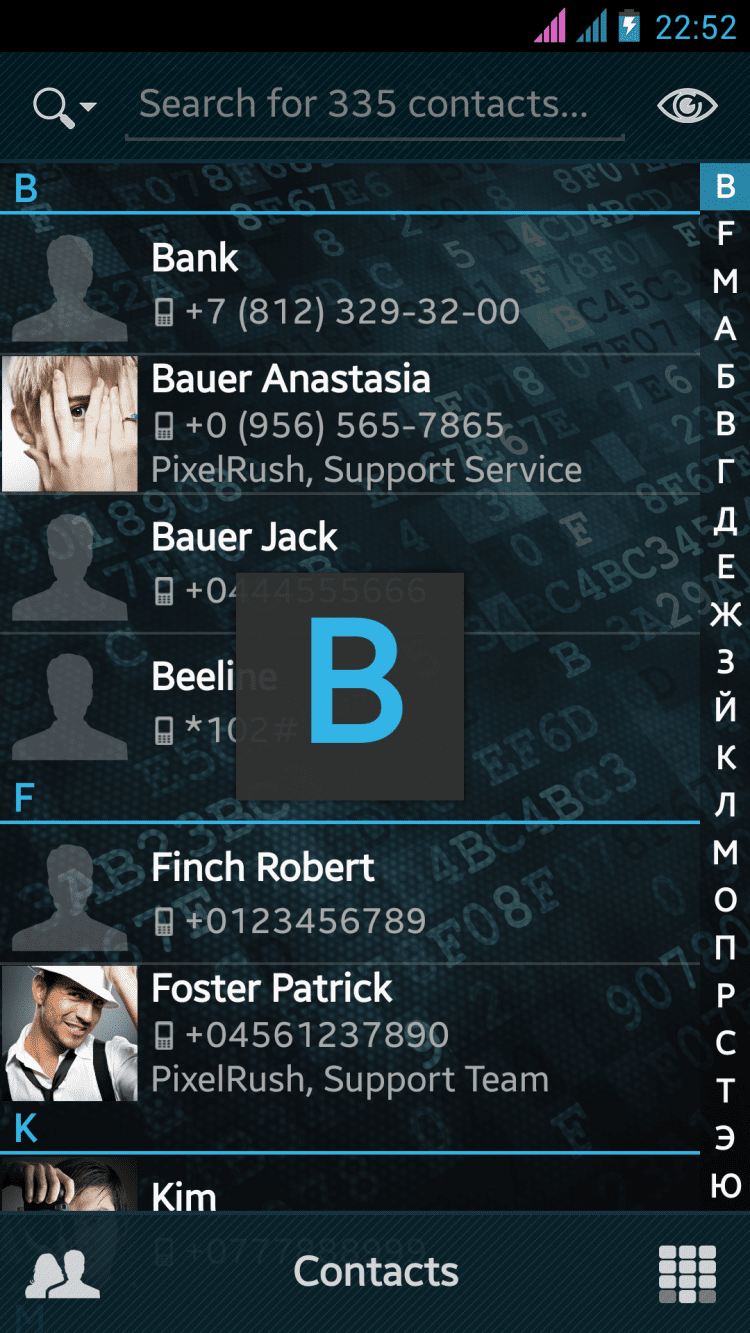
Task: Jump to letter П in the index
Action: 725,947
